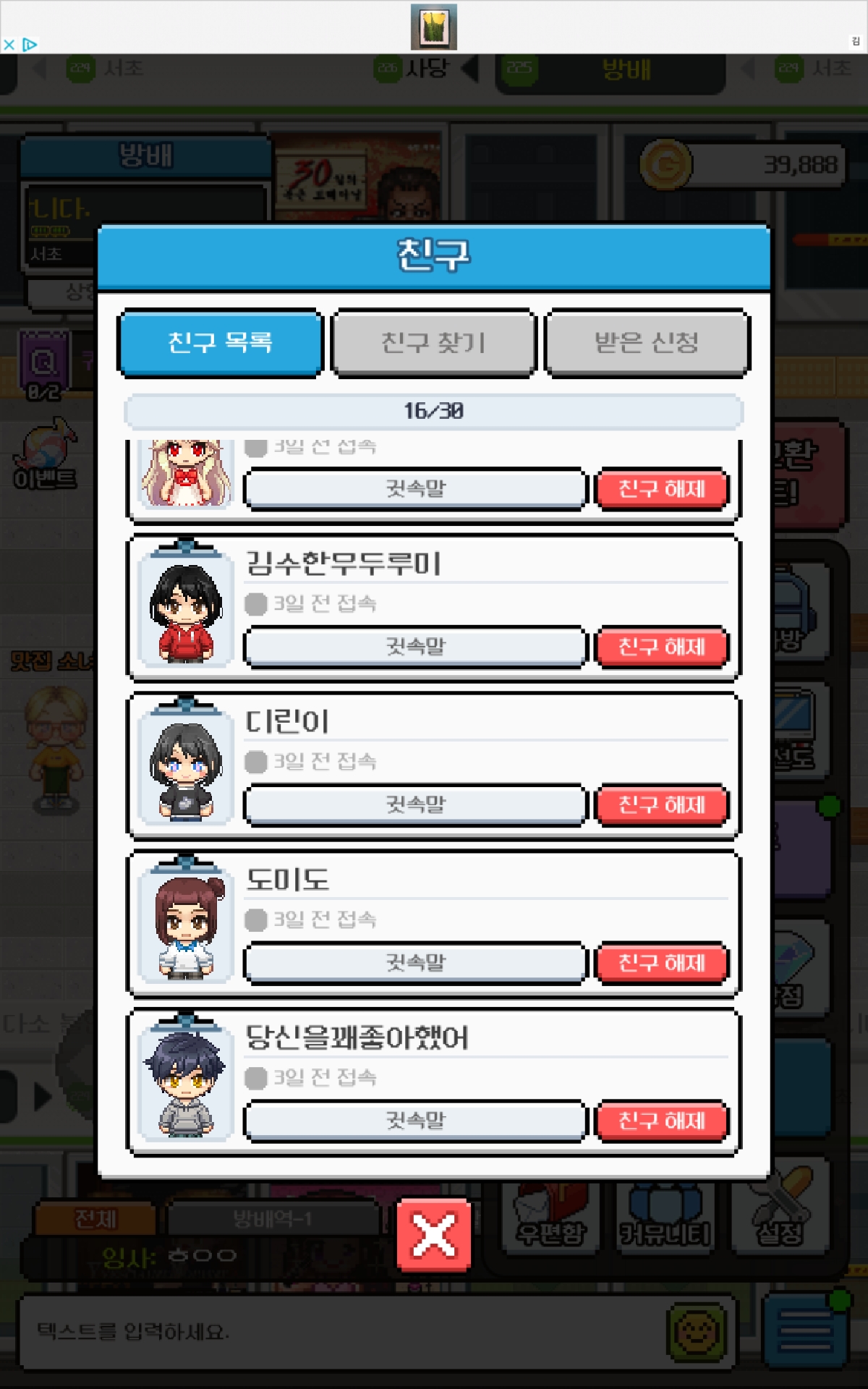Whisper to 김수한무두루미
Screen dimensions: 868x1389
(415, 646)
